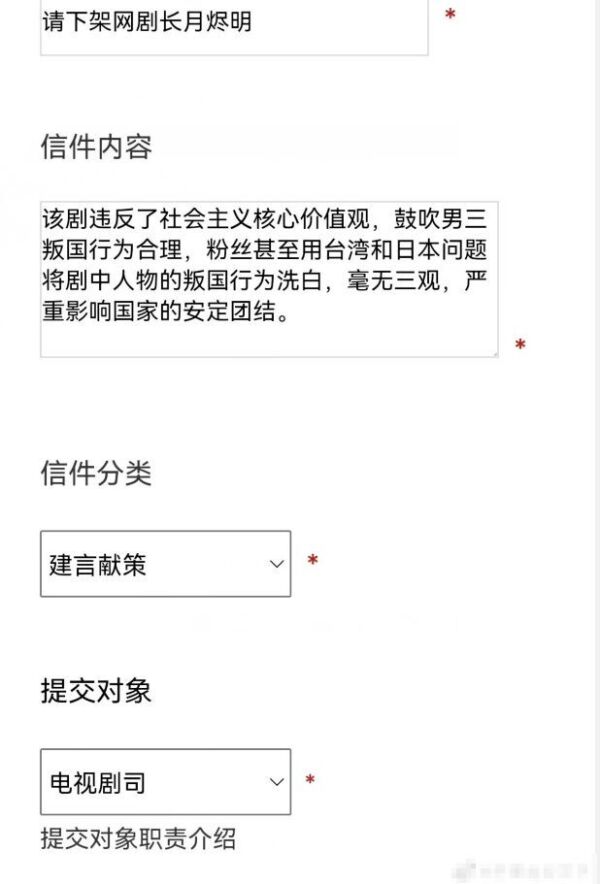The width and height of the screenshot is (600, 884).
Task: Edit the 信件内容 text area
Action: click(268, 278)
